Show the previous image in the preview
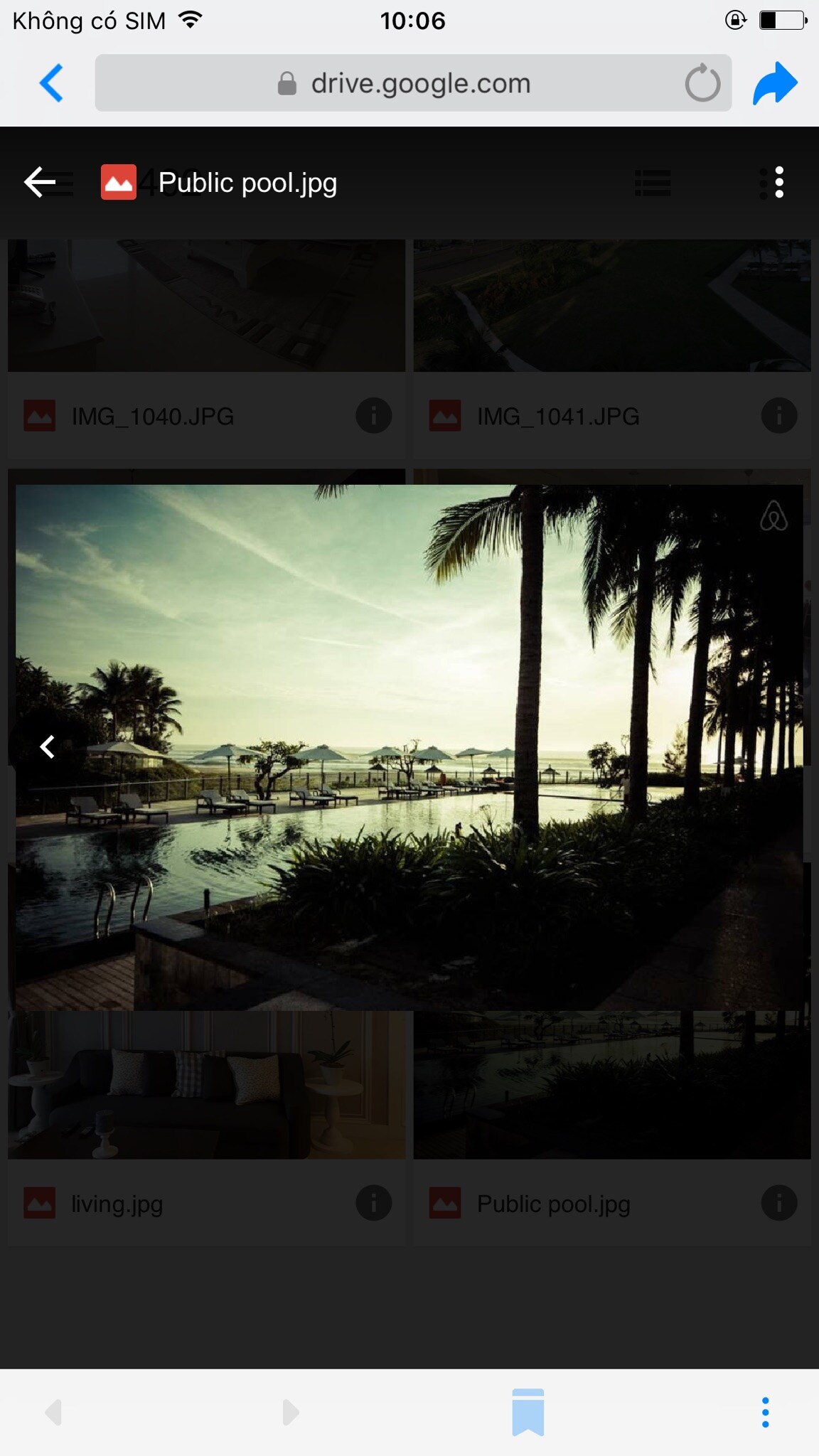 click(x=48, y=746)
